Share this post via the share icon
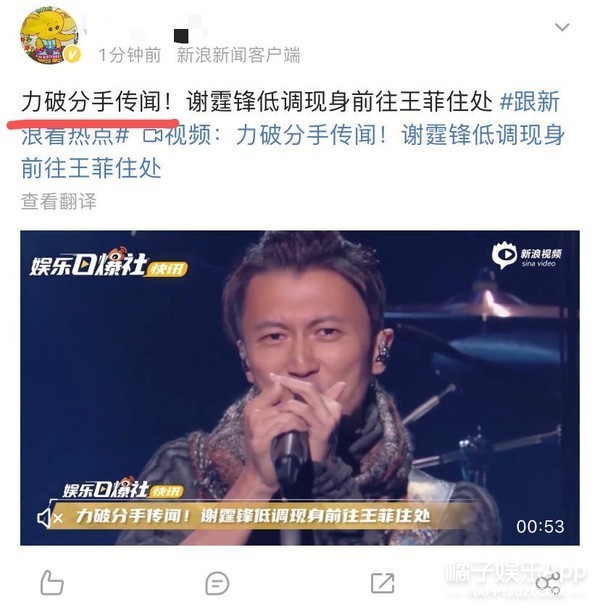This screenshot has width=600, height=613. [x=547, y=582]
